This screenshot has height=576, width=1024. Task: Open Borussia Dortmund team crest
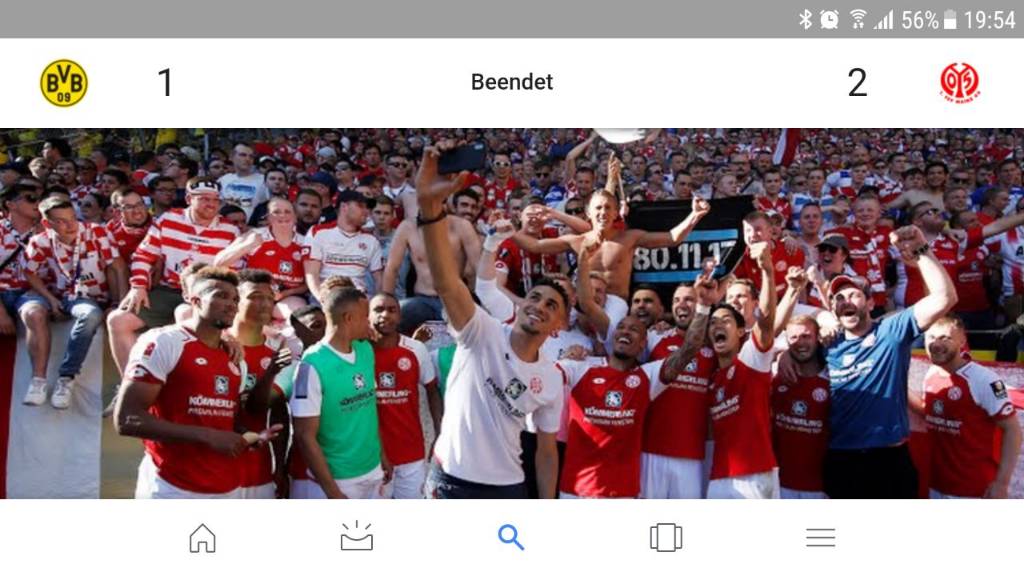tap(64, 83)
